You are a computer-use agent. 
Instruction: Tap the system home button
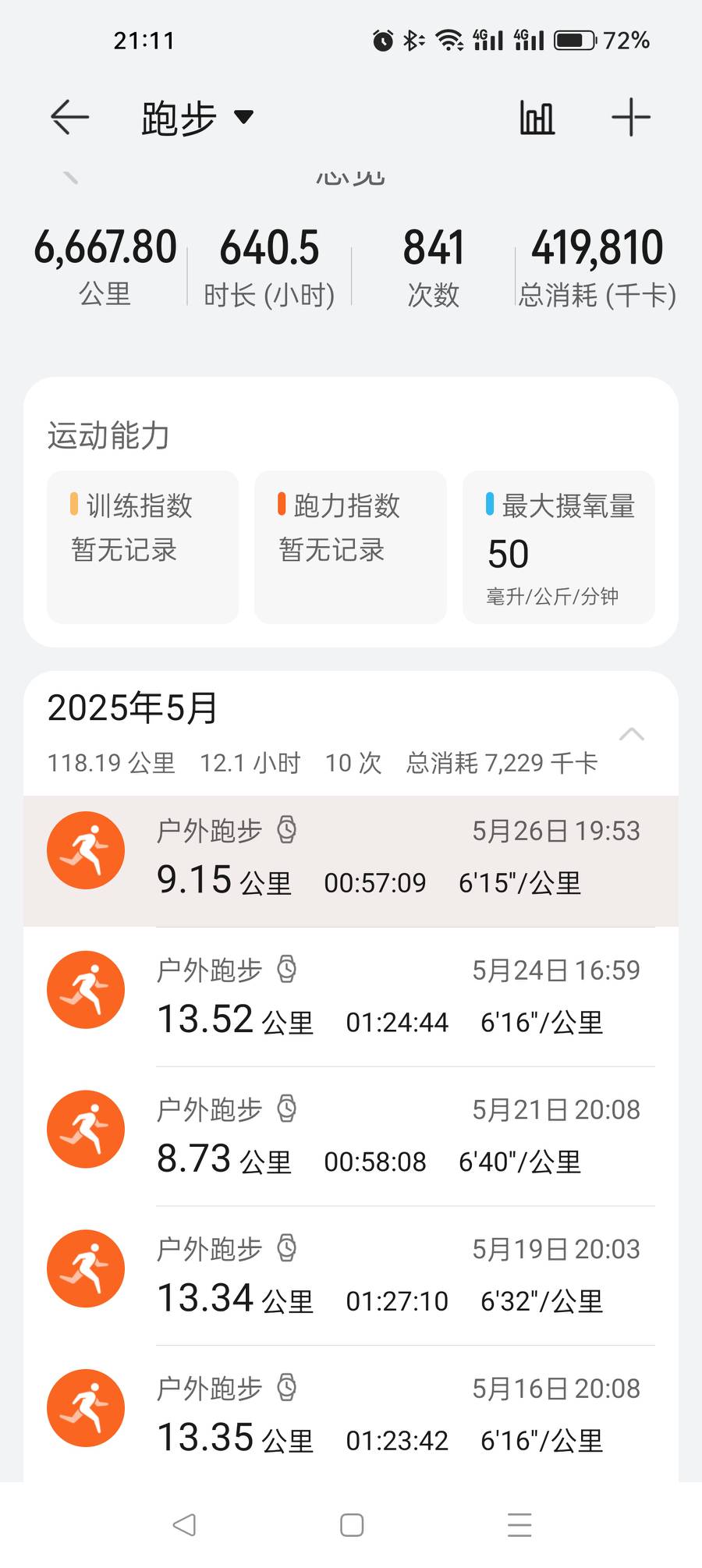[352, 1525]
